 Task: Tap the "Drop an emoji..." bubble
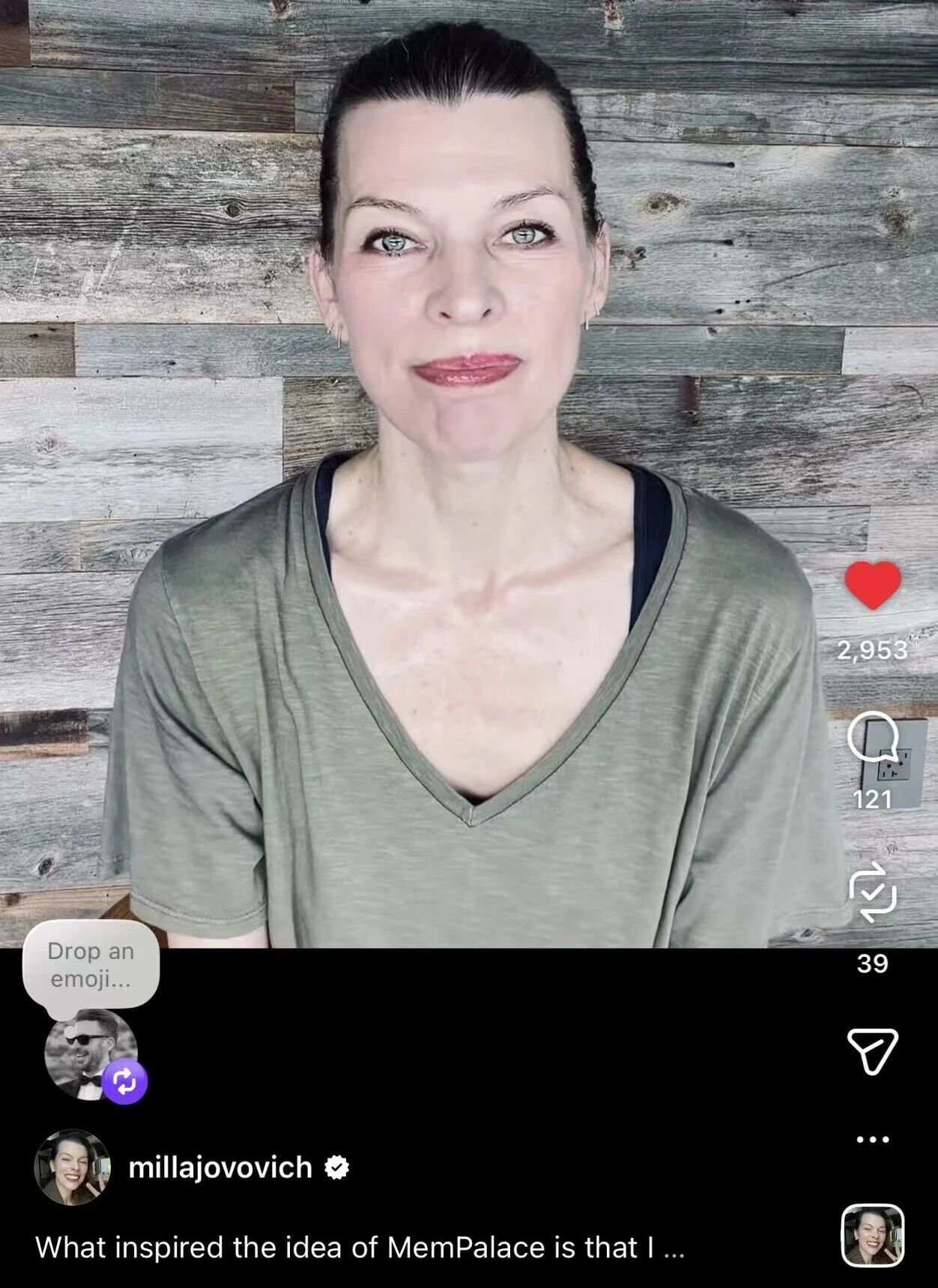coord(91,964)
